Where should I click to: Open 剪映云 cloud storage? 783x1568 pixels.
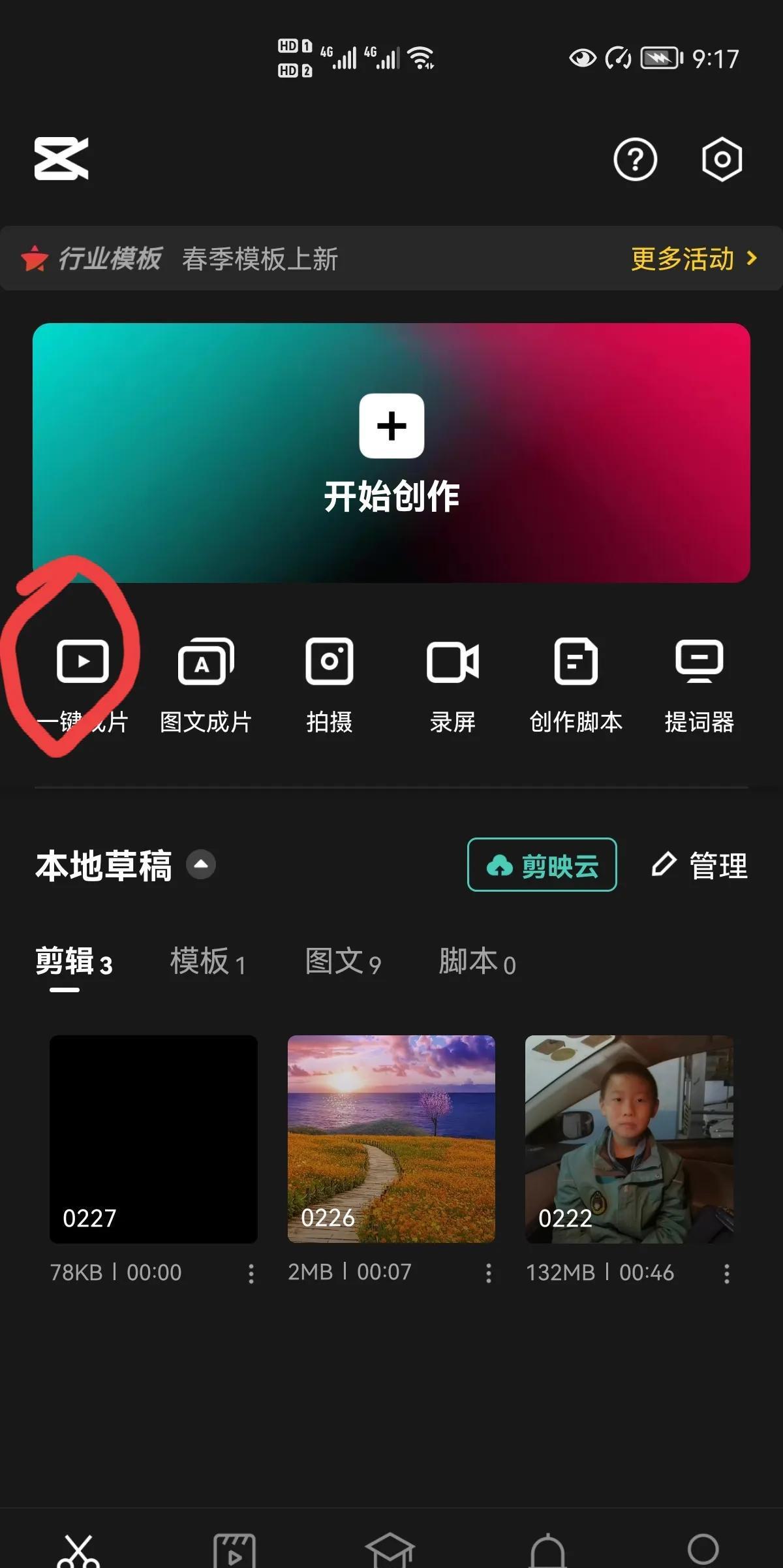point(542,865)
